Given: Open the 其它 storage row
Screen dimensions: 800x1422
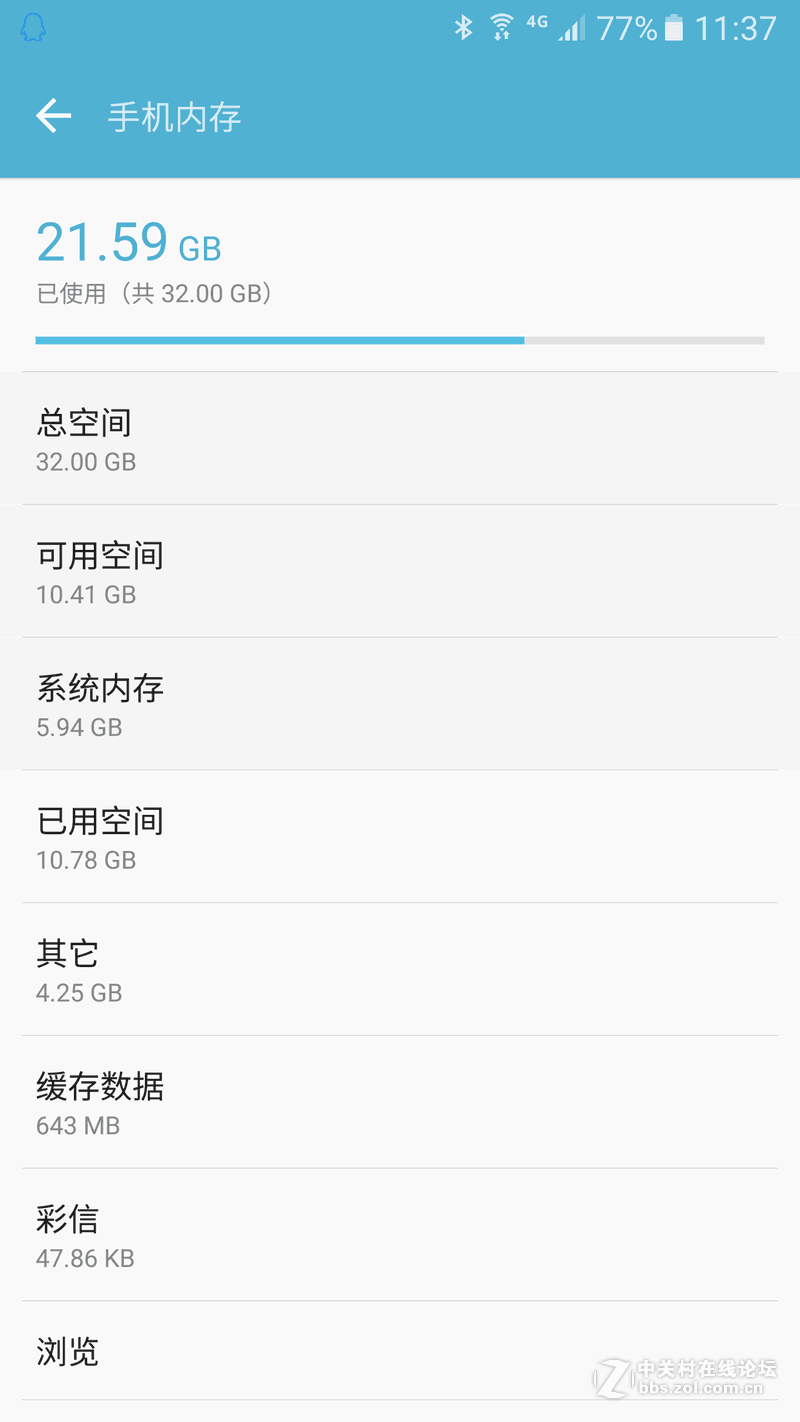Looking at the screenshot, I should point(400,970).
